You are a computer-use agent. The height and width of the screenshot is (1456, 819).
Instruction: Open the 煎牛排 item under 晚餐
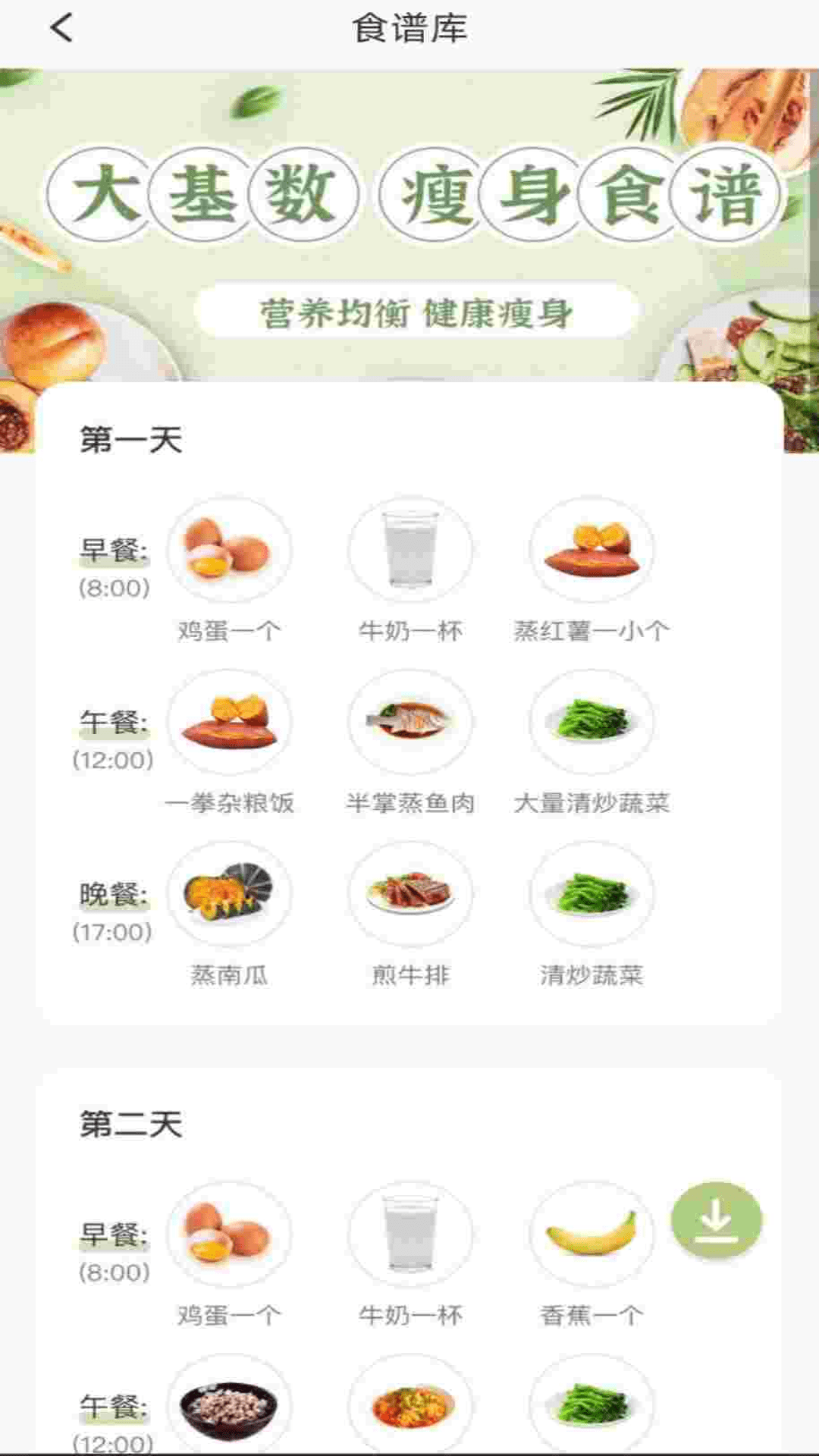409,896
